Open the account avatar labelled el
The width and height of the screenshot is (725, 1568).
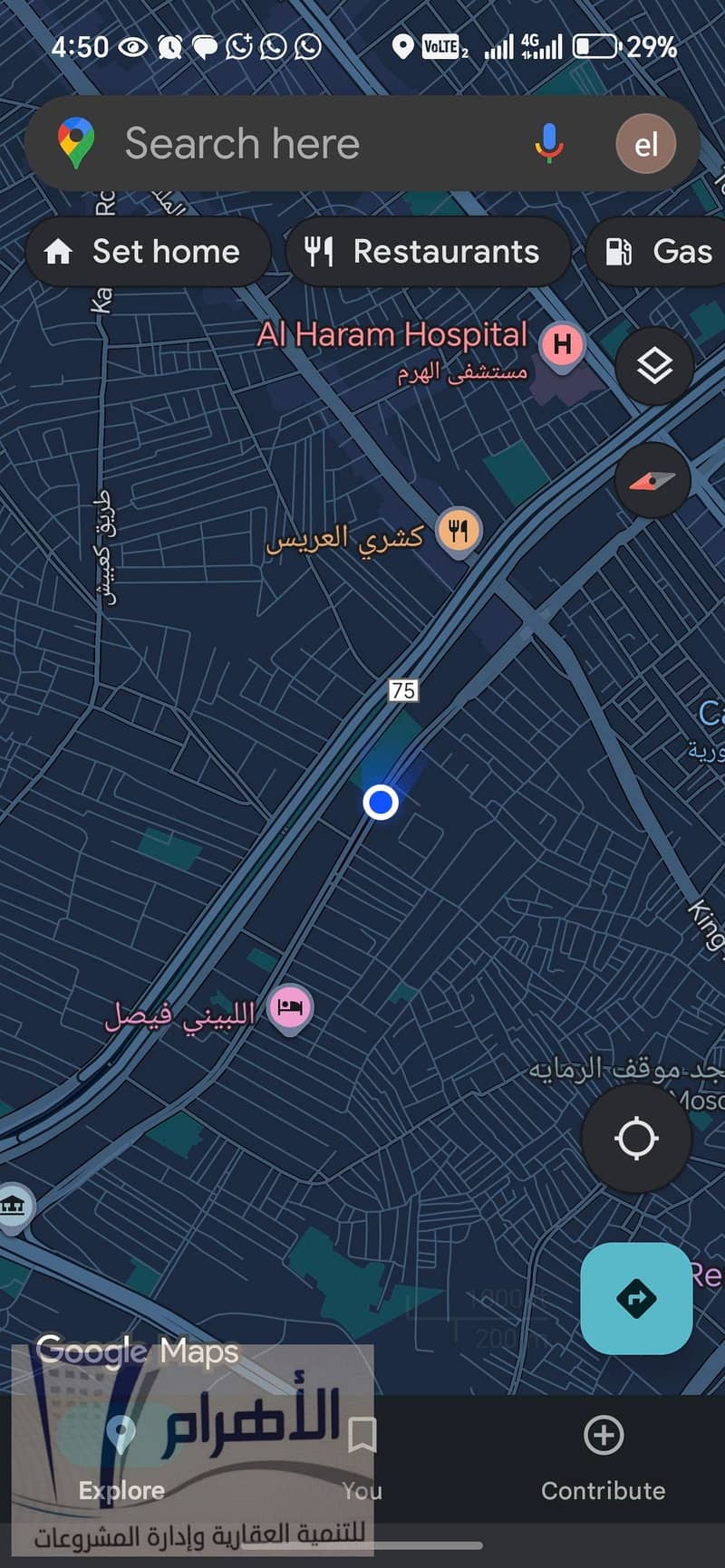click(x=645, y=144)
